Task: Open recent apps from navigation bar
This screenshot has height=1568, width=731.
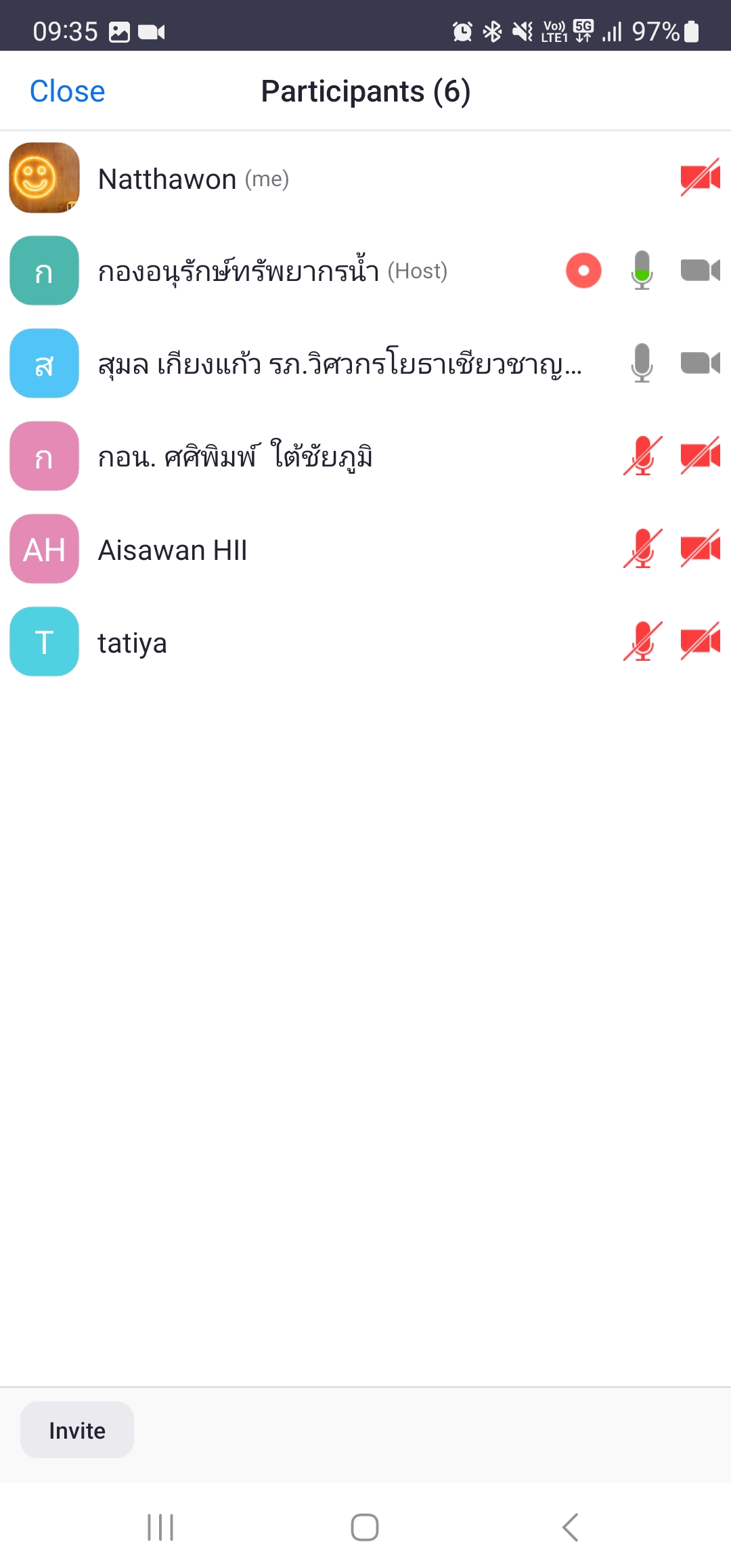Action: (x=160, y=1527)
